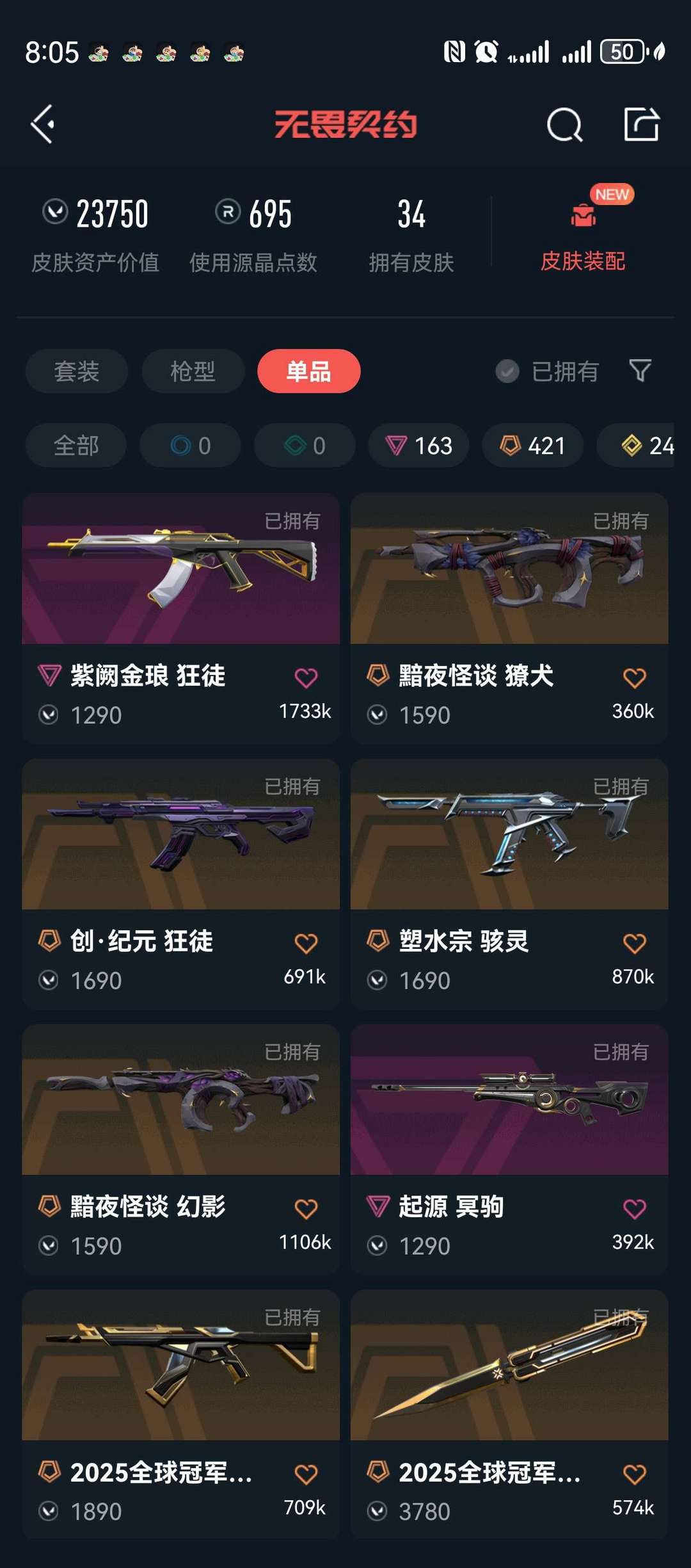The height and width of the screenshot is (1568, 691).
Task: Select the rarity filter showing 163
Action: (x=418, y=446)
